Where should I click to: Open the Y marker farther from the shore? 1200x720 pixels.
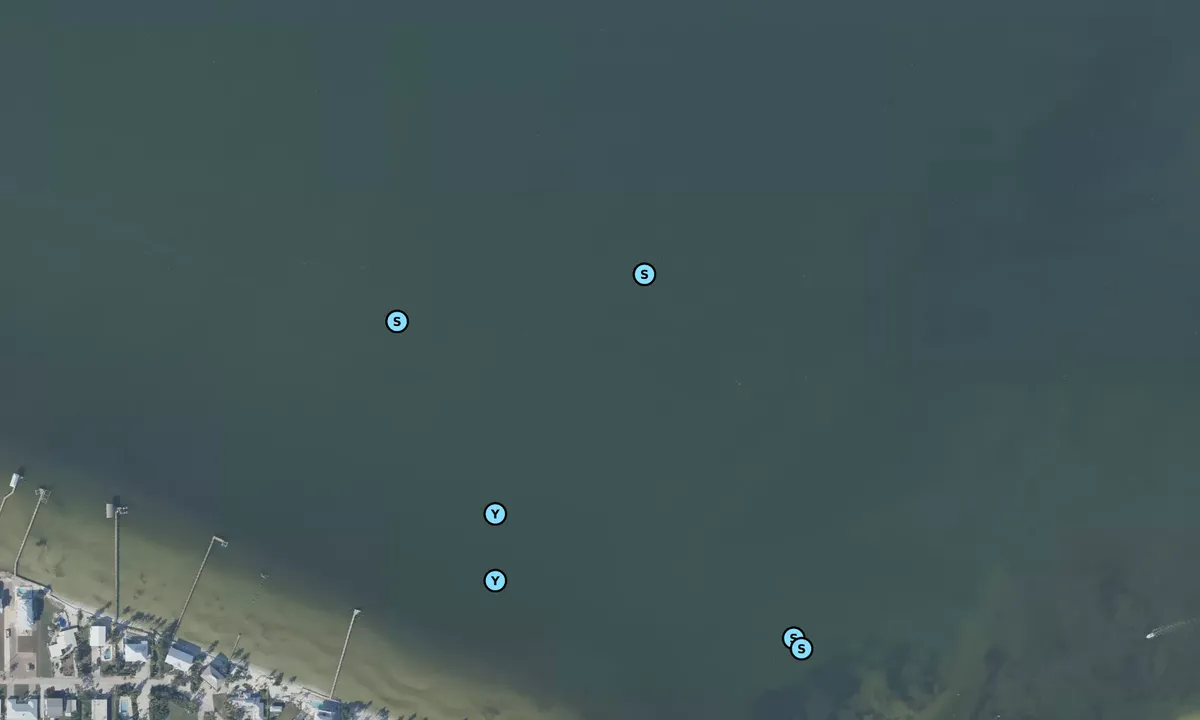coord(495,514)
